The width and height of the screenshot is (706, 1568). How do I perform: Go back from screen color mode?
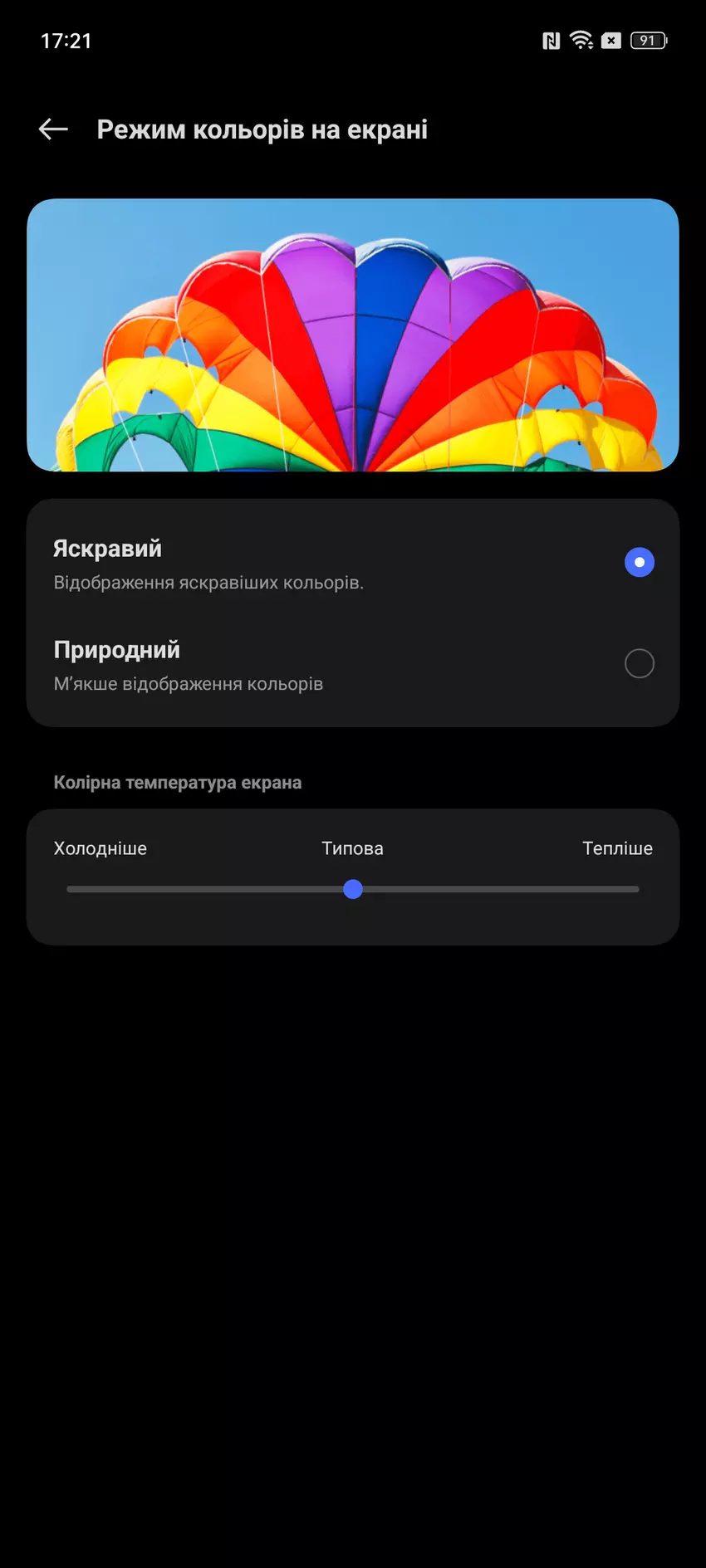pyautogui.click(x=53, y=129)
